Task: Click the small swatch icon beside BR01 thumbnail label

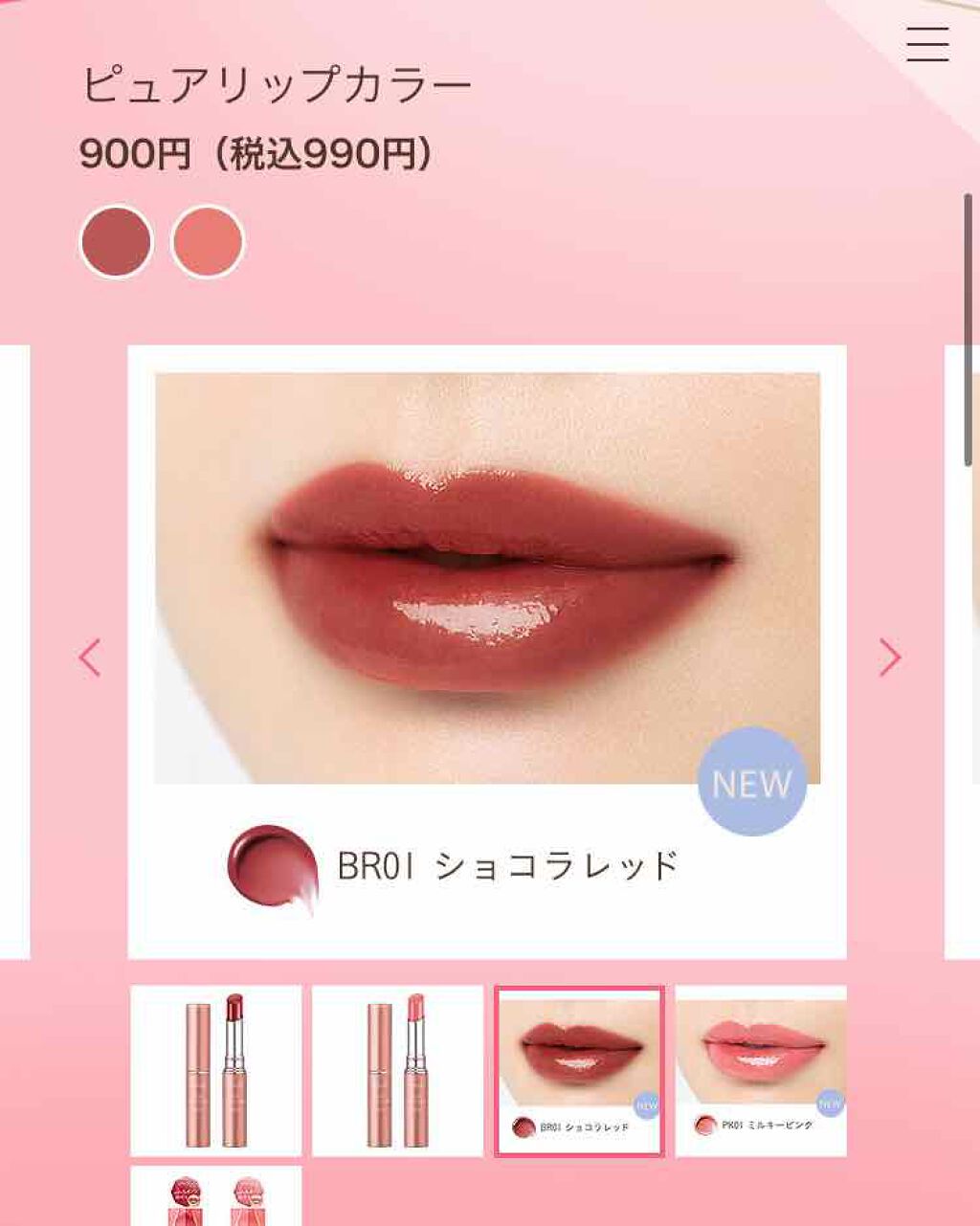Action: point(524,1127)
